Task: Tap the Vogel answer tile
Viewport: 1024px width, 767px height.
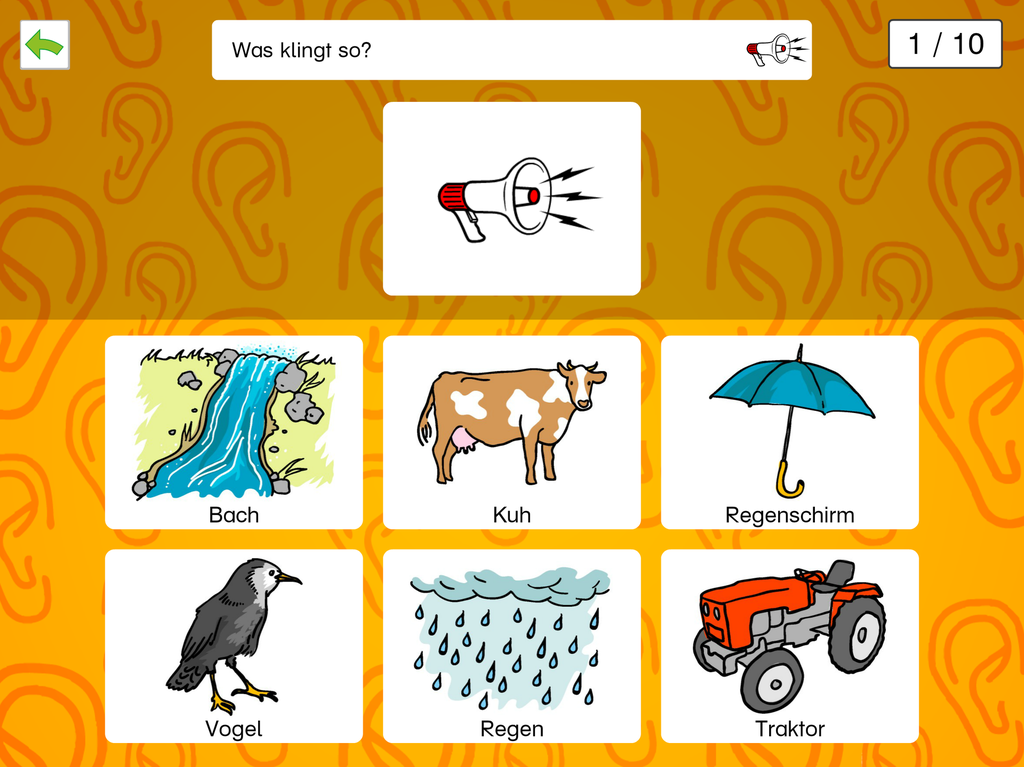Action: point(234,645)
